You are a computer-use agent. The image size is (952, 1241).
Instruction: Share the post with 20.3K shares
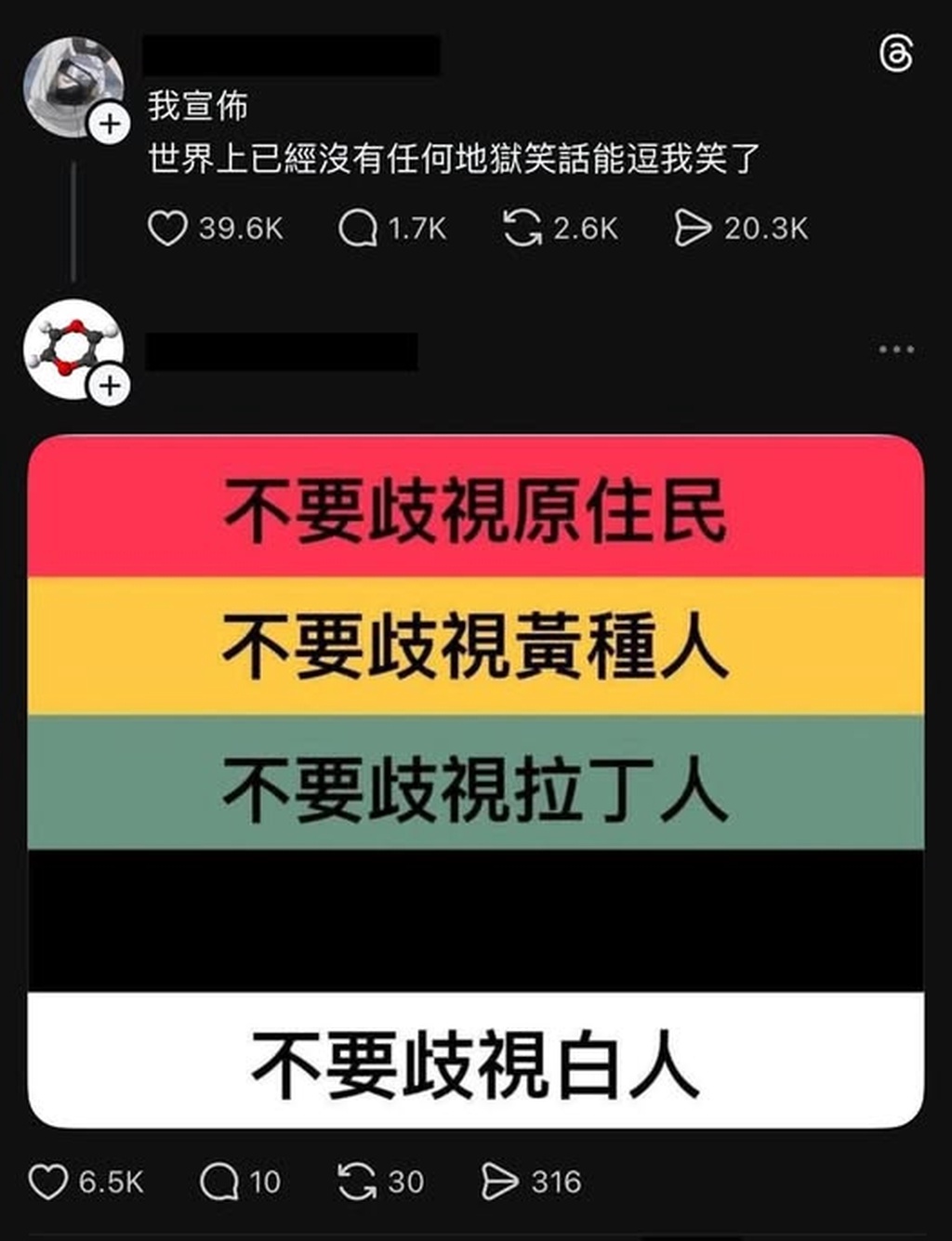click(693, 229)
